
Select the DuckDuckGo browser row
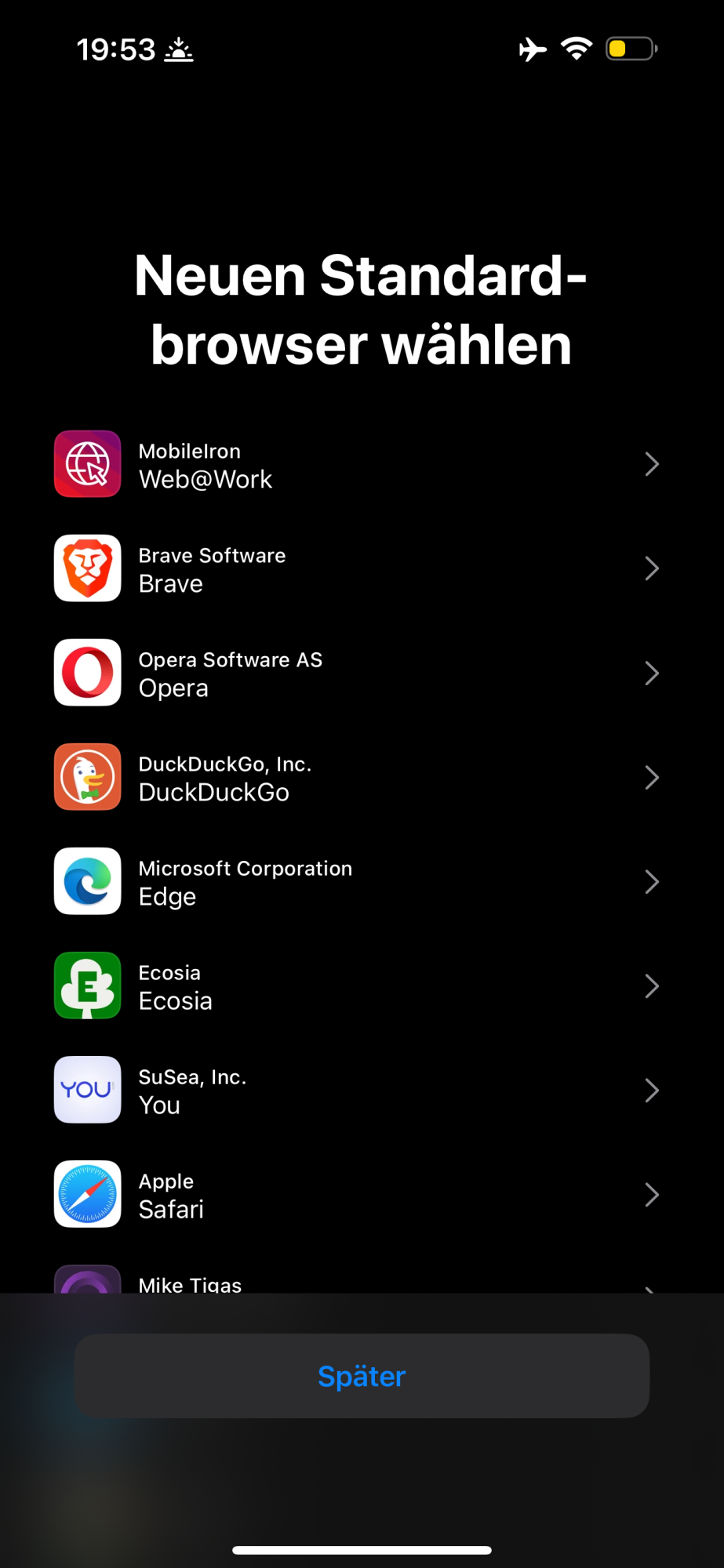362,777
